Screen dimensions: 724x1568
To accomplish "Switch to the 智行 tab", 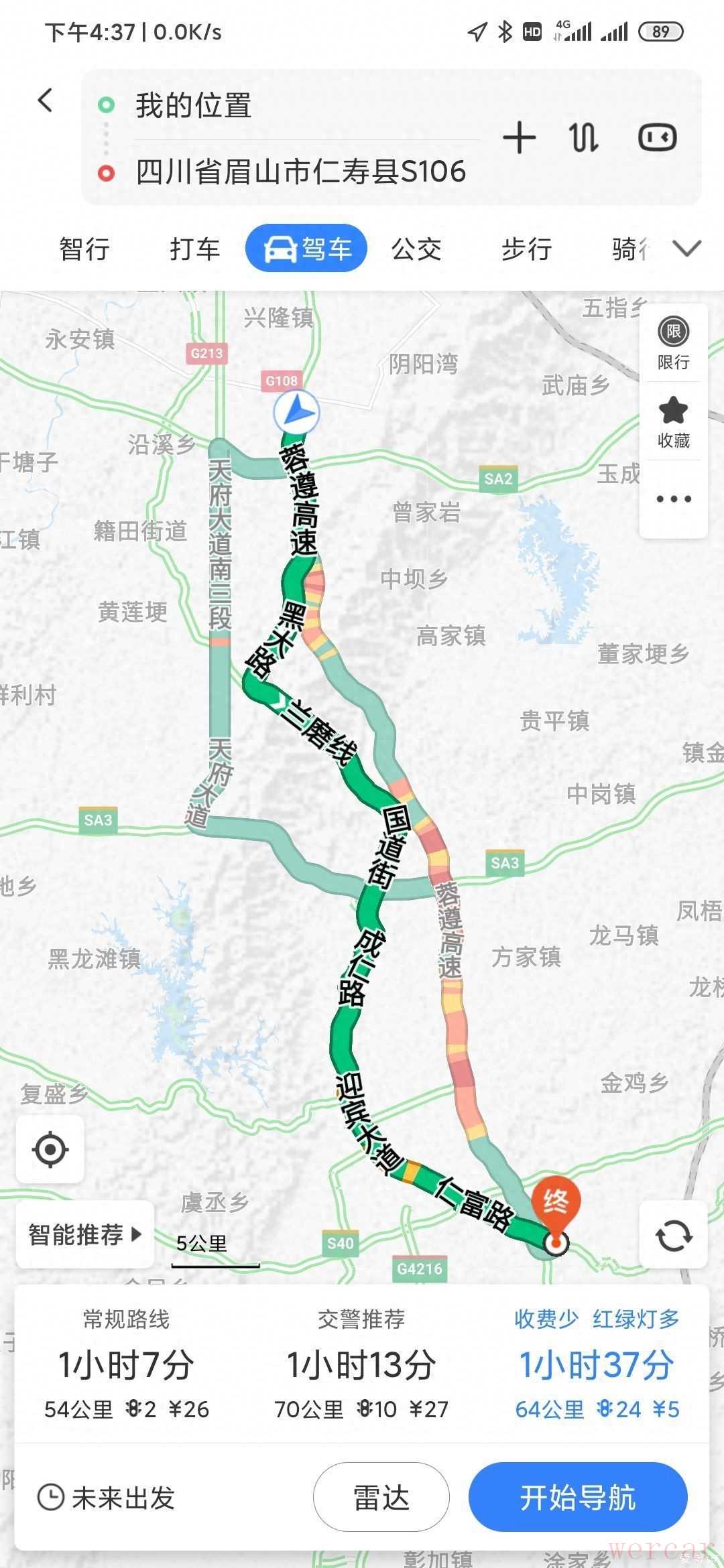I will coord(84,249).
